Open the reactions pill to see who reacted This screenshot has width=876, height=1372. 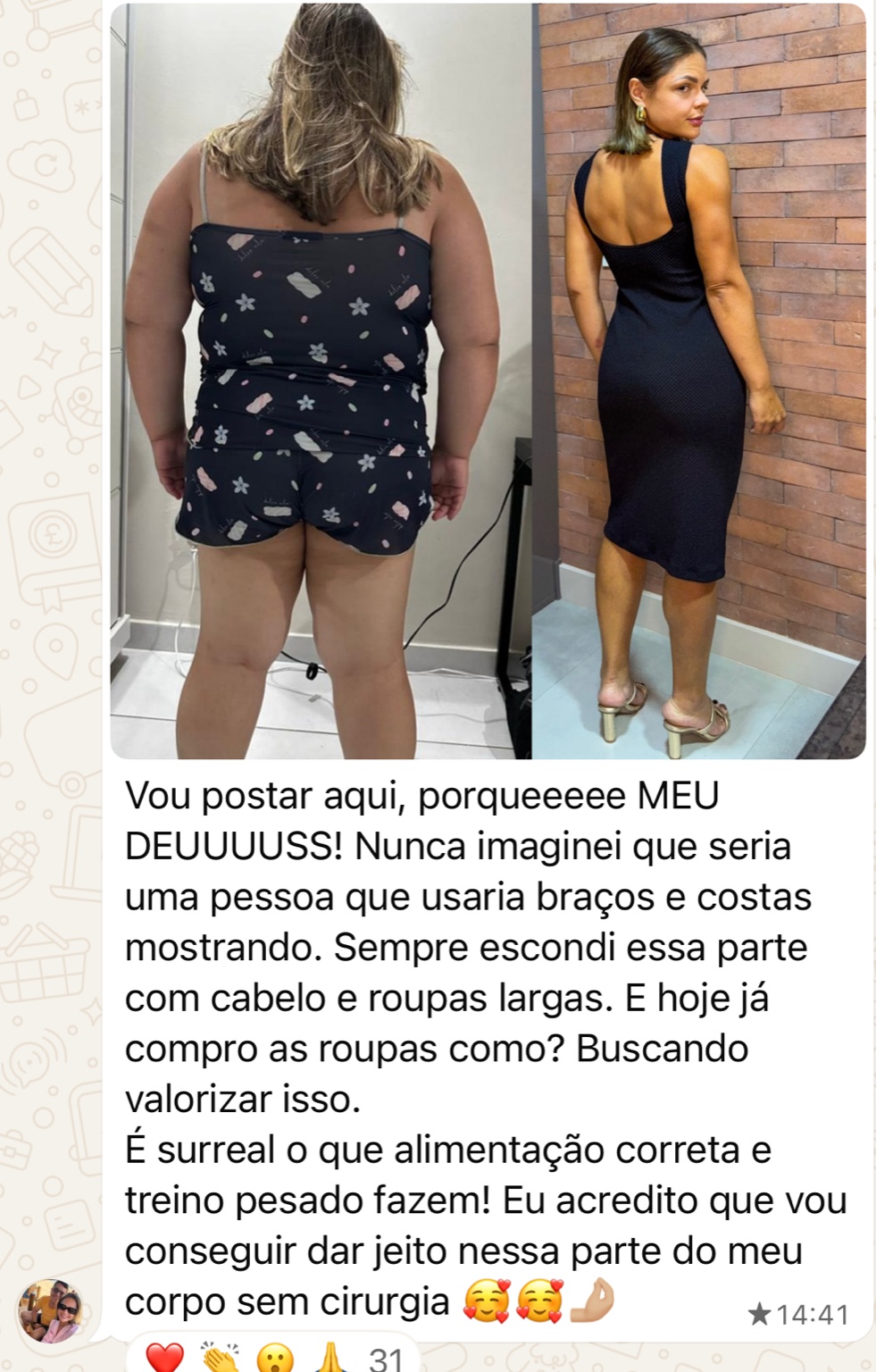[x=268, y=1356]
